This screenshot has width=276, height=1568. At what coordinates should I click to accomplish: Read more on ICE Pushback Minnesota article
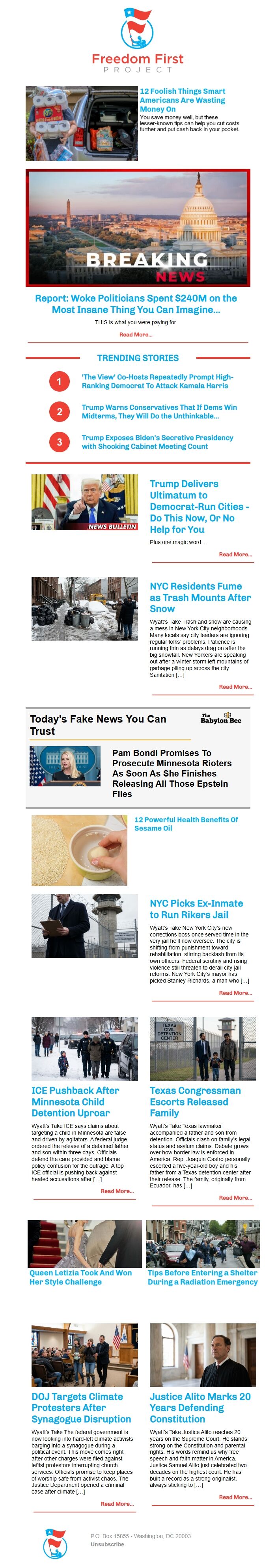(117, 1191)
